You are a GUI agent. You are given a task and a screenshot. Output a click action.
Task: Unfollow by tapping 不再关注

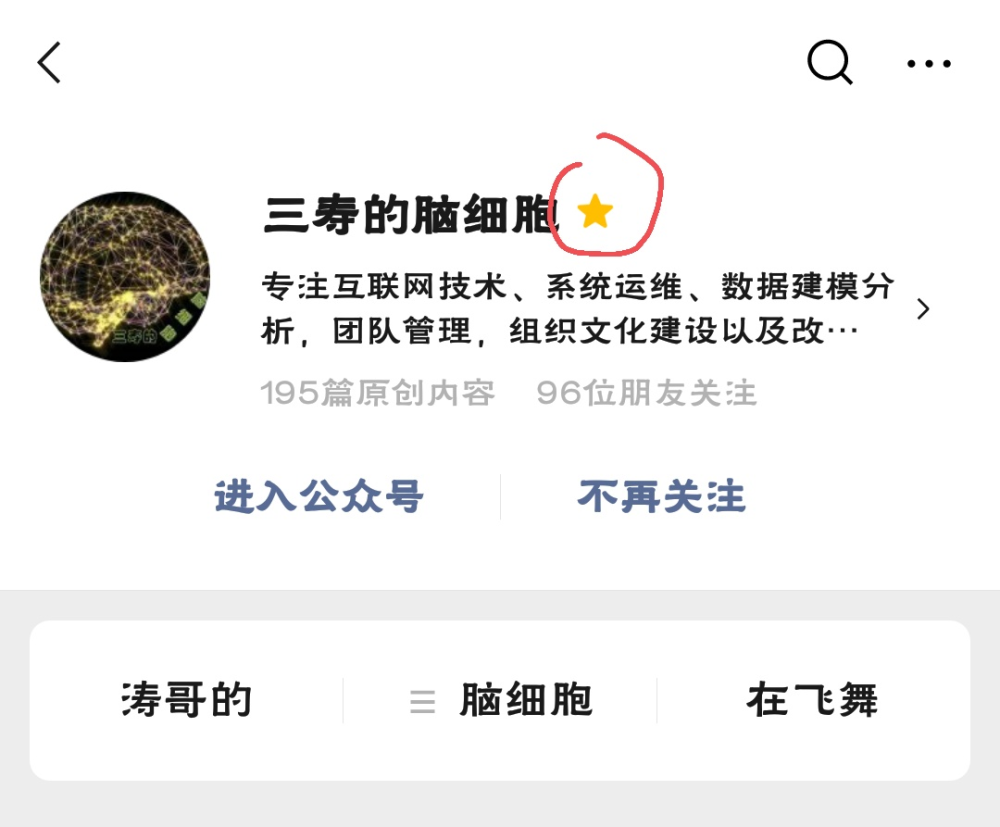coord(661,497)
